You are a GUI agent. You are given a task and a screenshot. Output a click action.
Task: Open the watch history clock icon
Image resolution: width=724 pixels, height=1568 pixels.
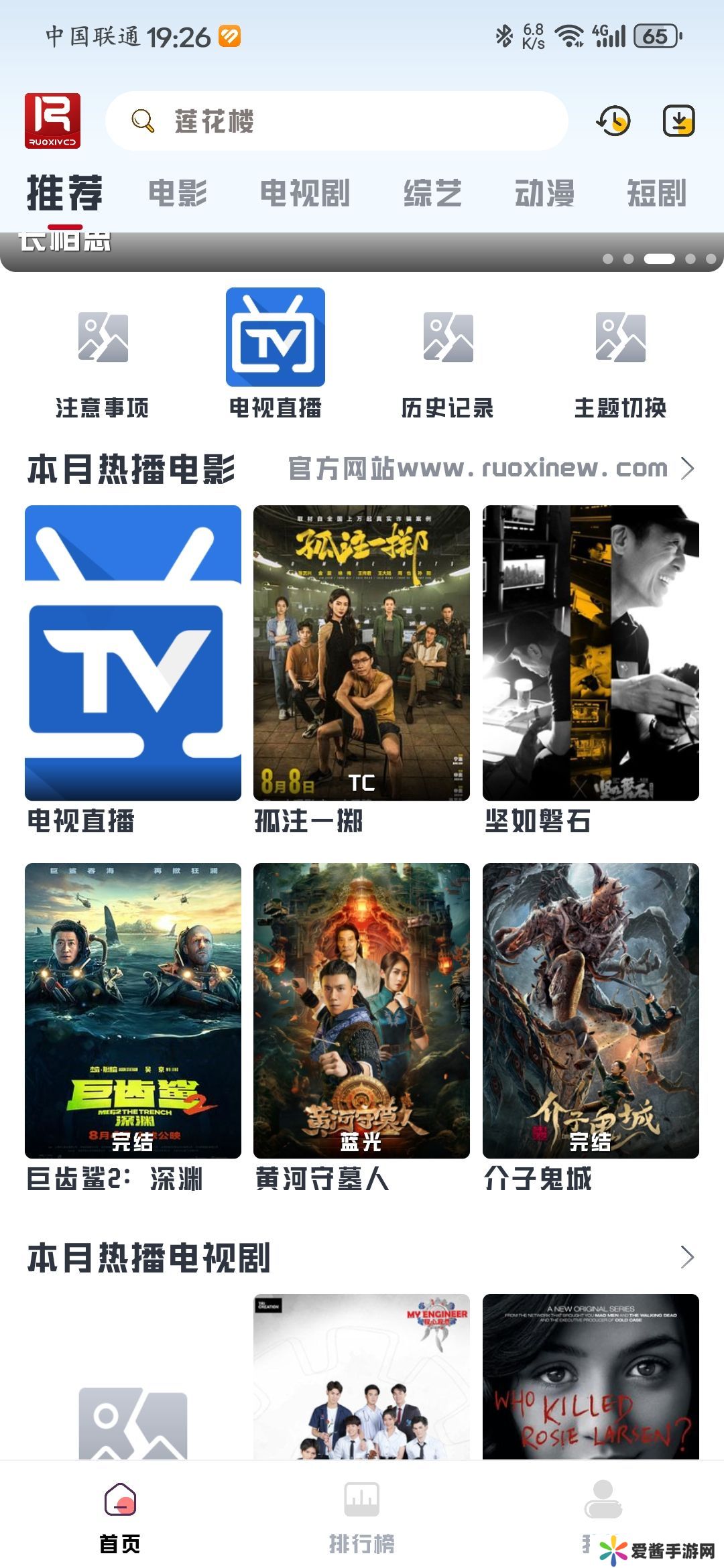coord(613,121)
